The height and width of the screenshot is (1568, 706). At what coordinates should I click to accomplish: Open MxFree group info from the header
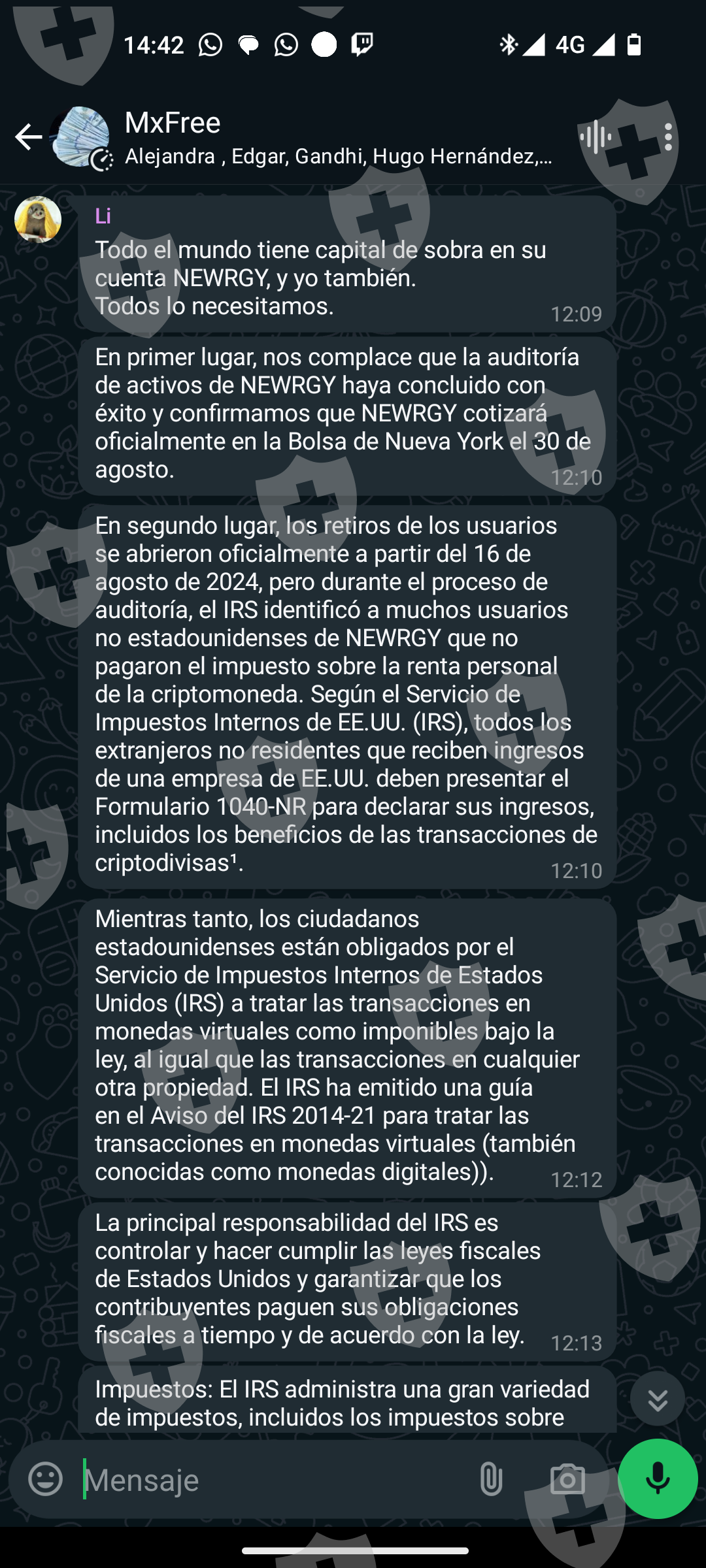338,138
